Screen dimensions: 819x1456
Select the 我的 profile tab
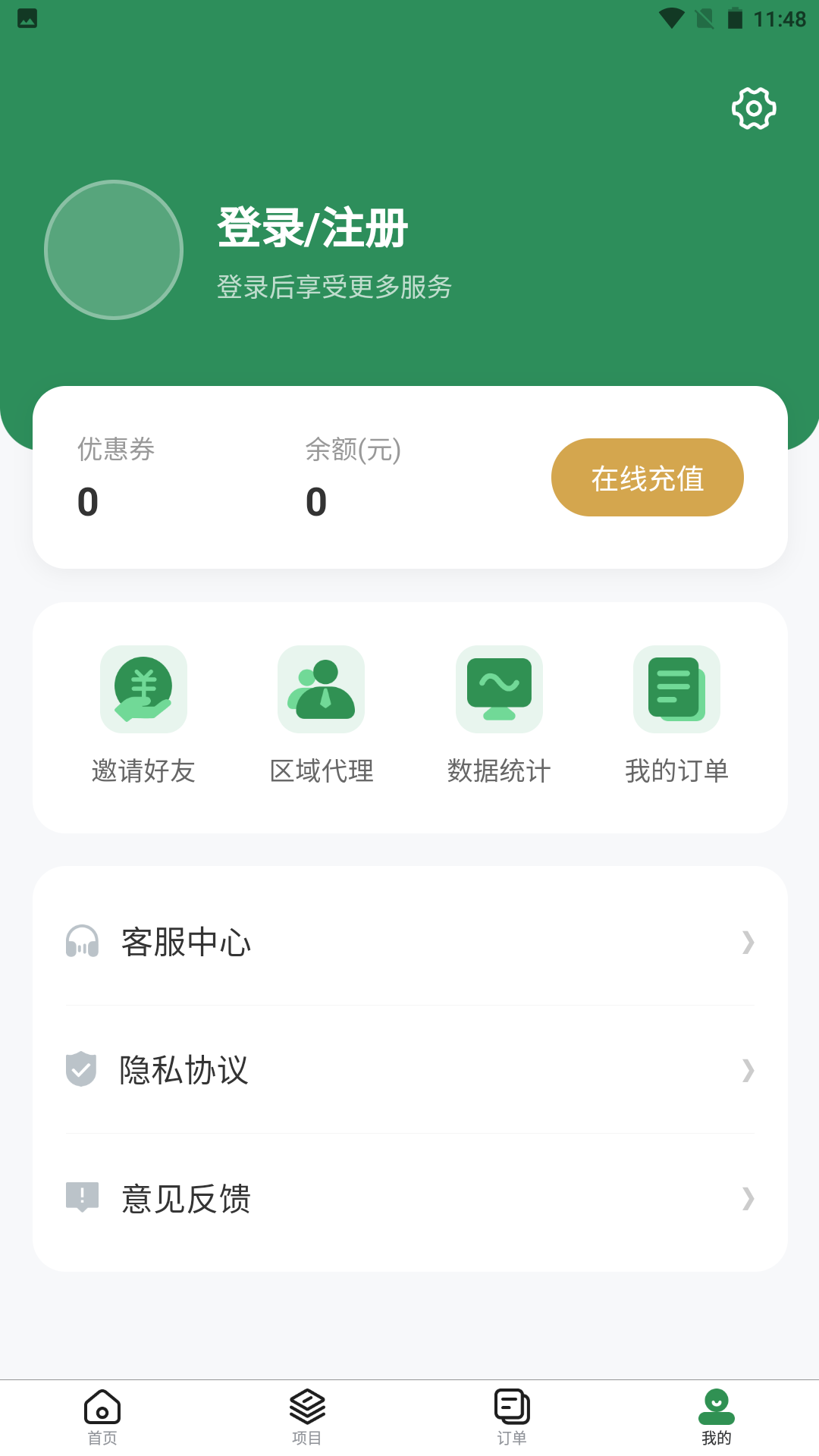[717, 1417]
